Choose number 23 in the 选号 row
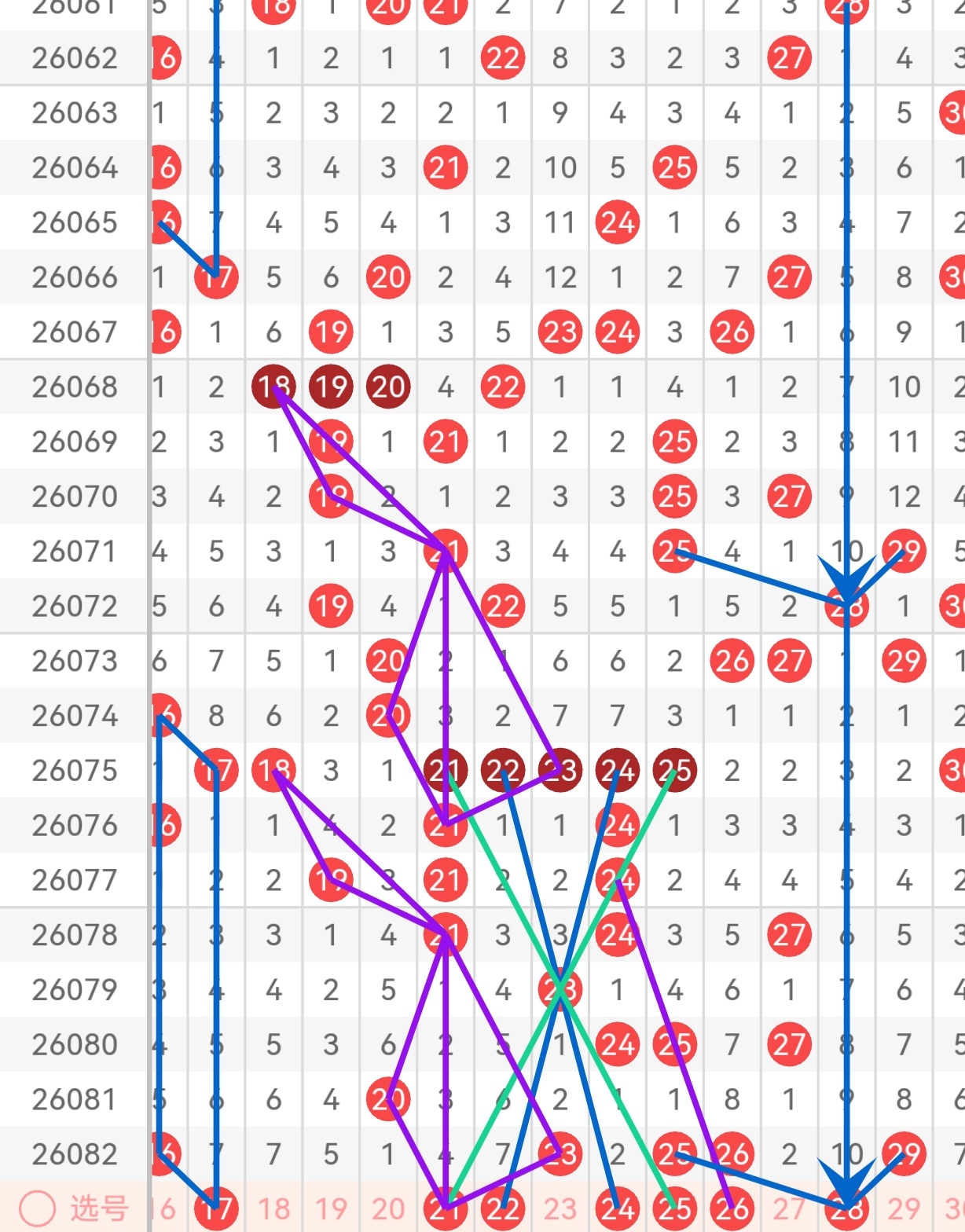 [x=560, y=1208]
